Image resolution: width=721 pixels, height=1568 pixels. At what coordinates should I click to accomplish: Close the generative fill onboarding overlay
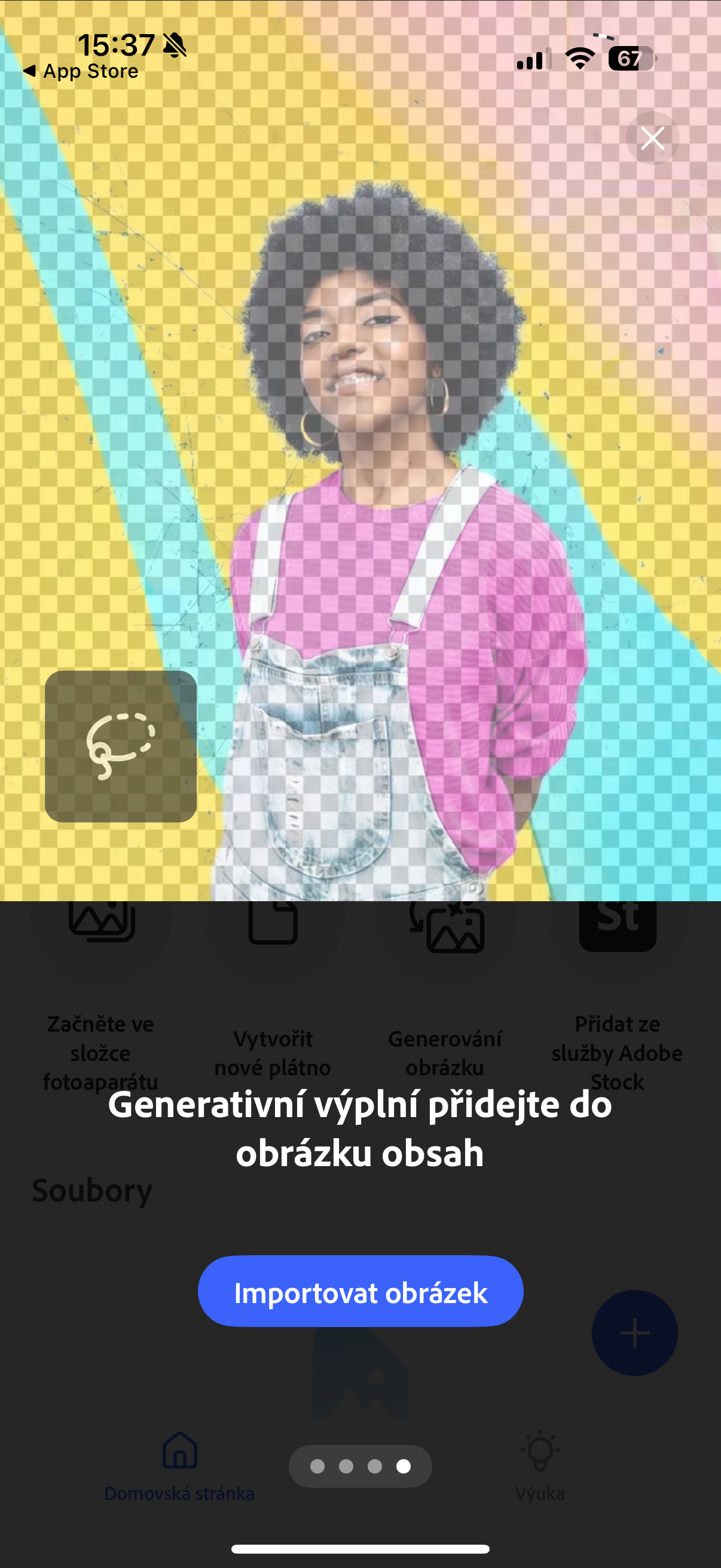point(652,138)
